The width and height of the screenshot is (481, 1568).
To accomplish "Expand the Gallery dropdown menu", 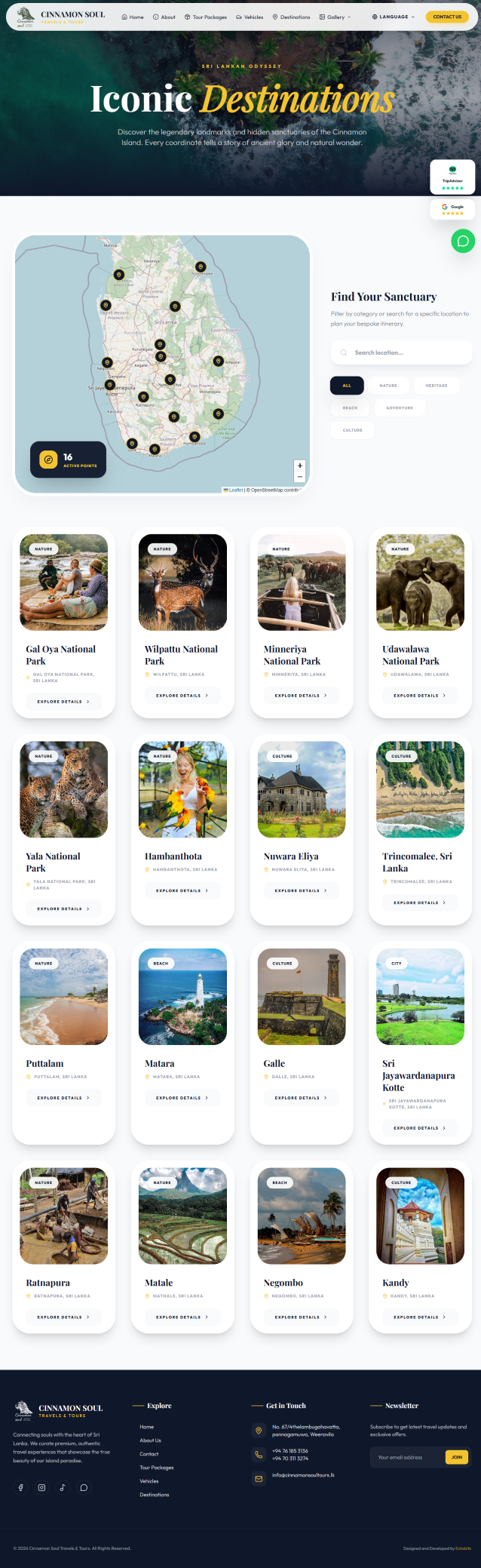I will pos(335,17).
